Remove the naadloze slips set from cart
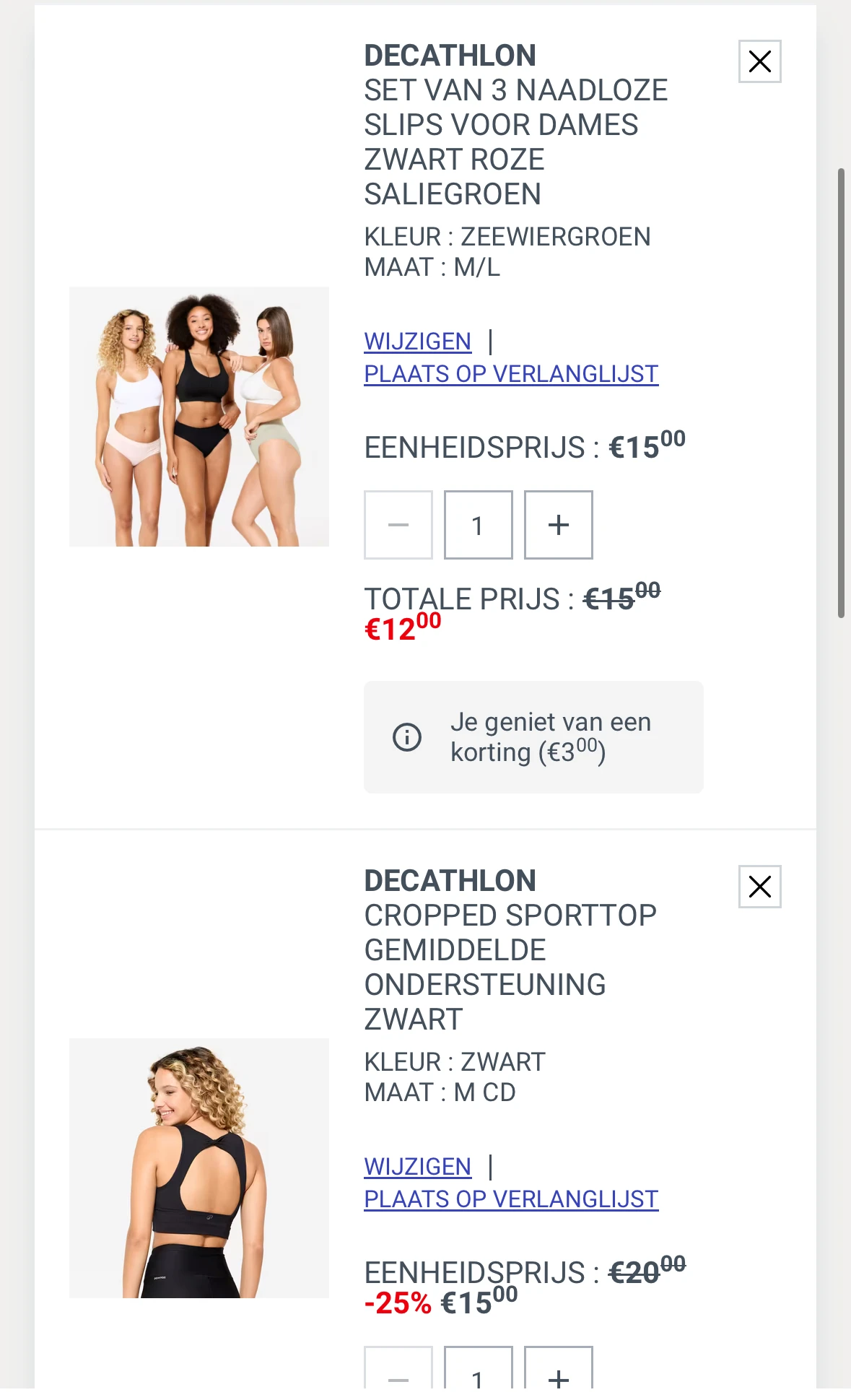This screenshot has height=1400, width=851. [x=759, y=61]
